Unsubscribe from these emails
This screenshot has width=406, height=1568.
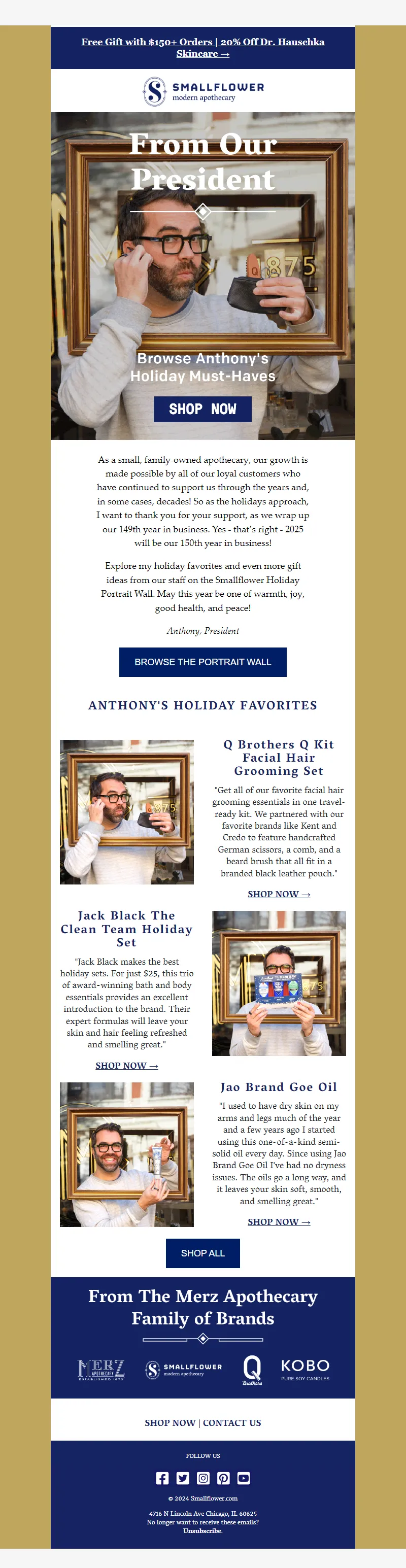click(x=202, y=1530)
